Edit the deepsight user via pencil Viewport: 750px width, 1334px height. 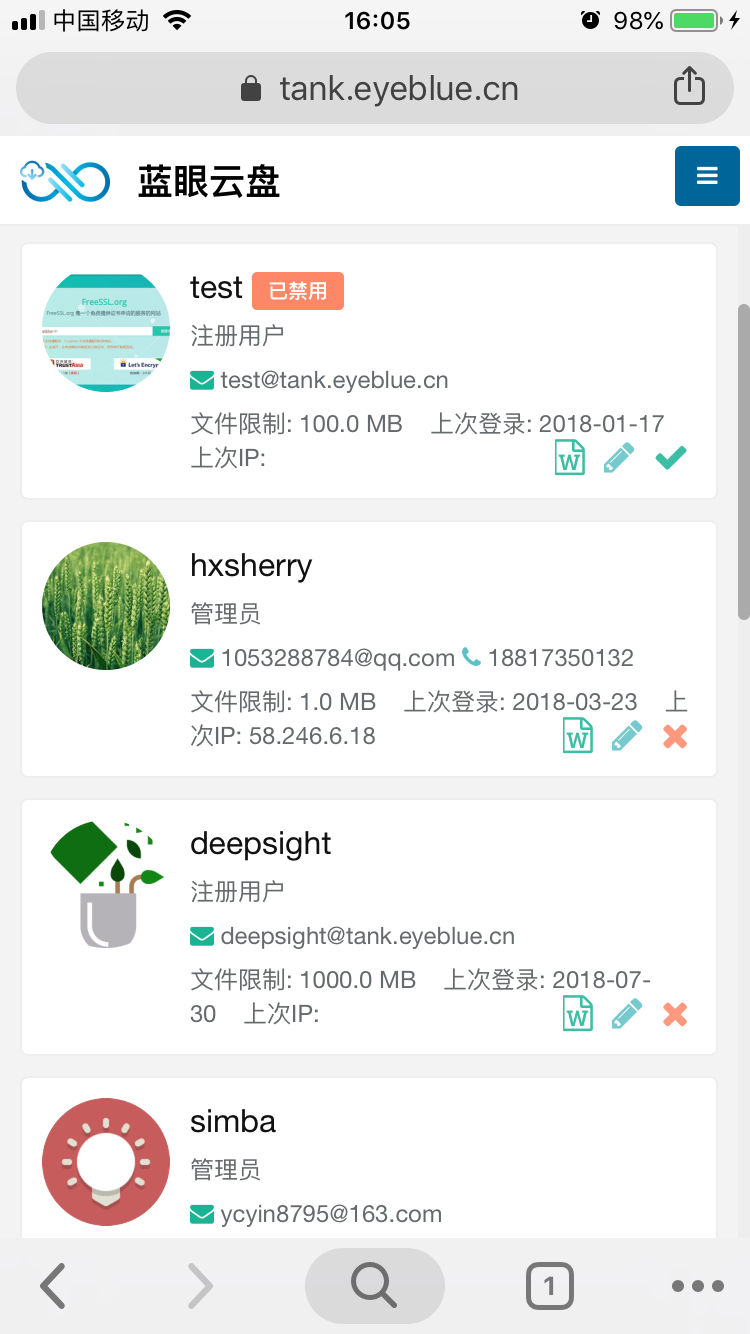pyautogui.click(x=626, y=1015)
